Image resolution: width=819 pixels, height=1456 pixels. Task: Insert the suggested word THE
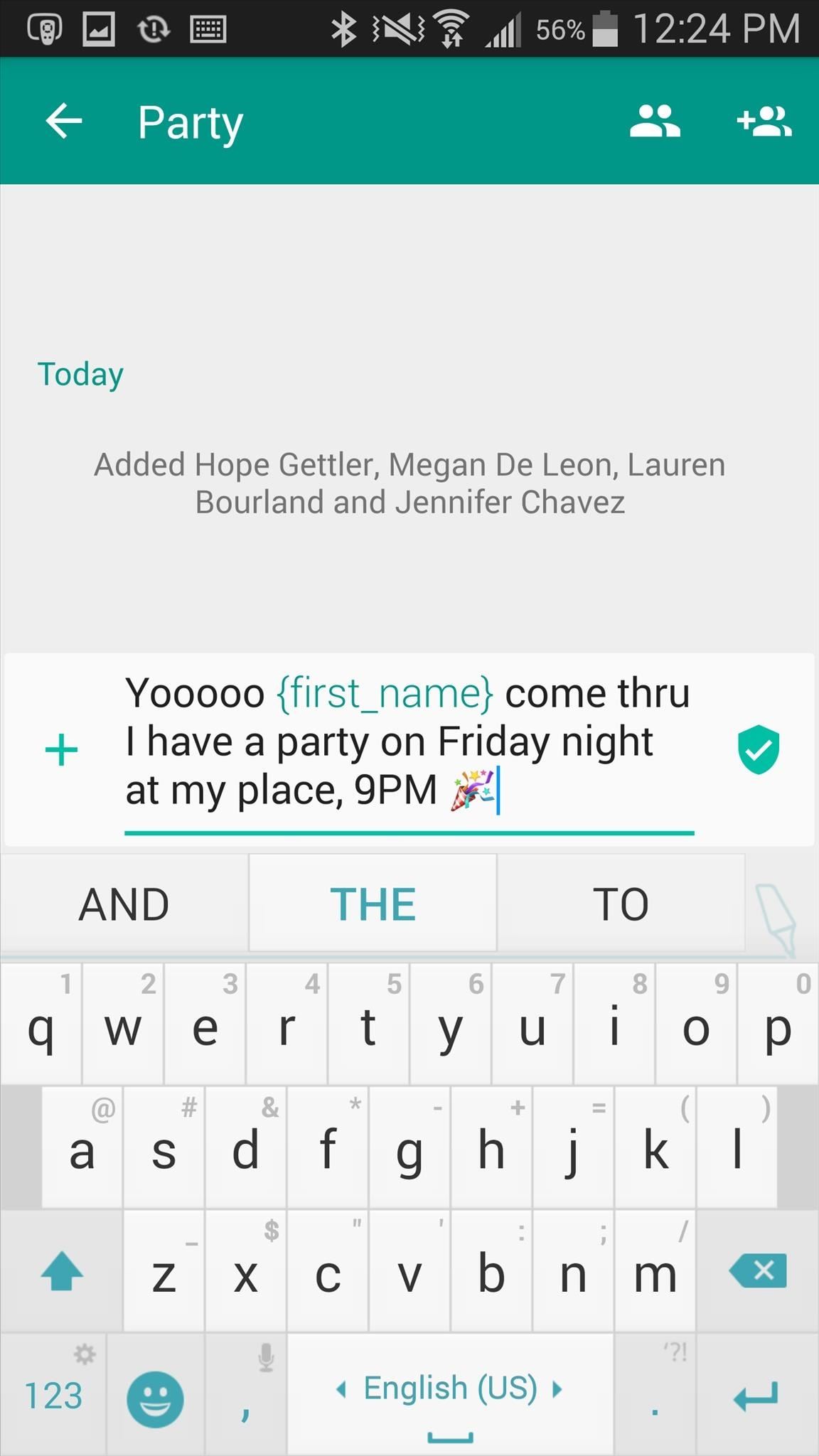[373, 903]
